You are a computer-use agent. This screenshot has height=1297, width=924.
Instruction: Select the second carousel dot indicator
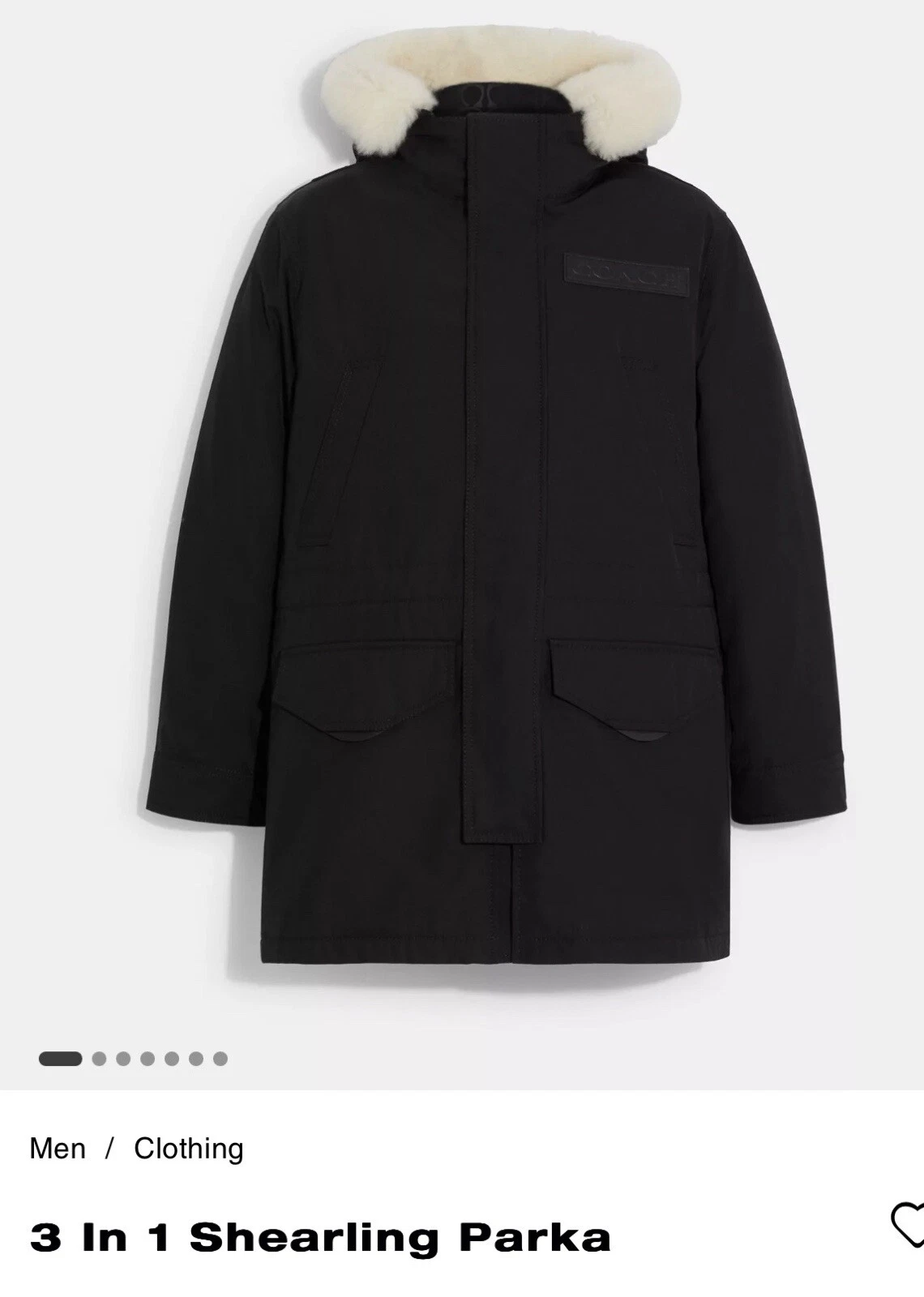point(99,1058)
